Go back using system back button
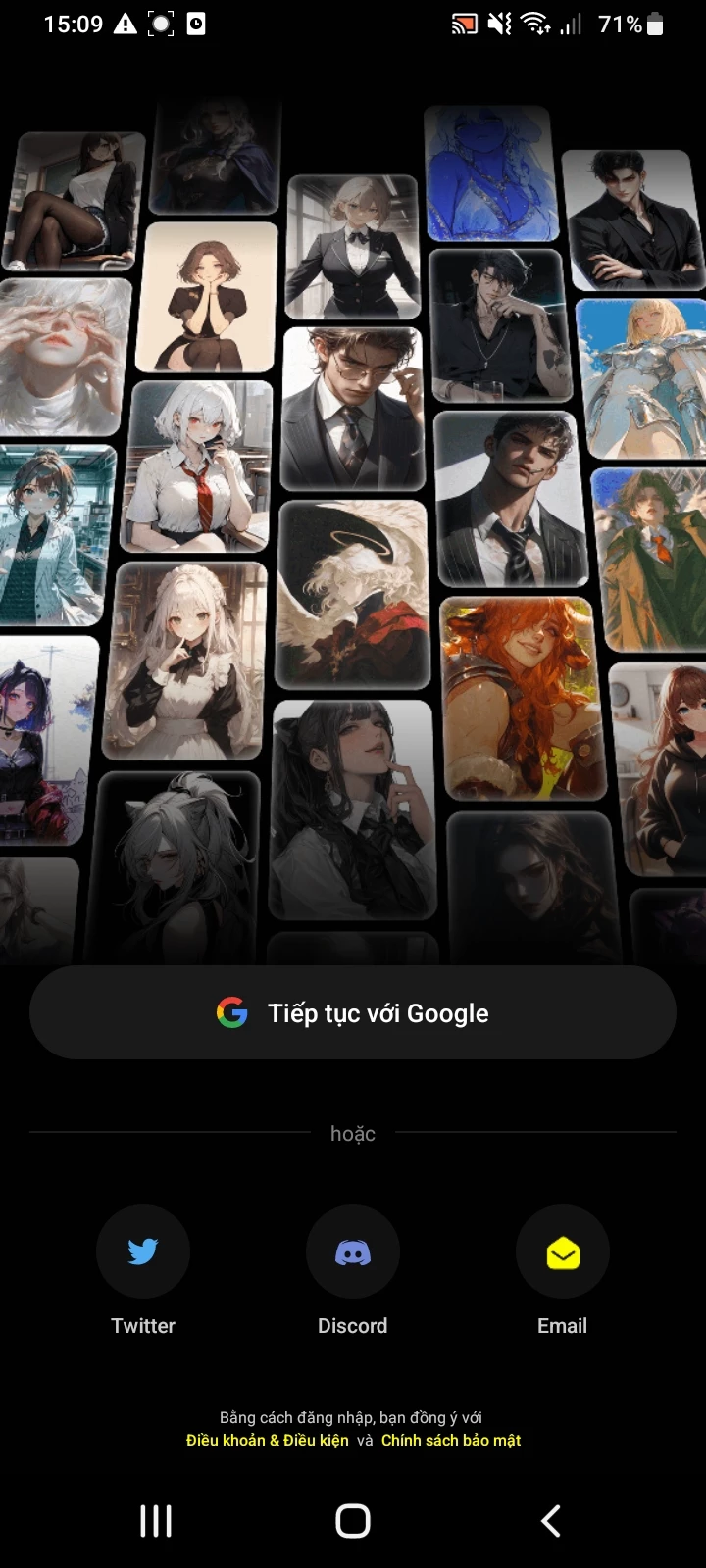Viewport: 706px width, 1568px height. tap(551, 1521)
